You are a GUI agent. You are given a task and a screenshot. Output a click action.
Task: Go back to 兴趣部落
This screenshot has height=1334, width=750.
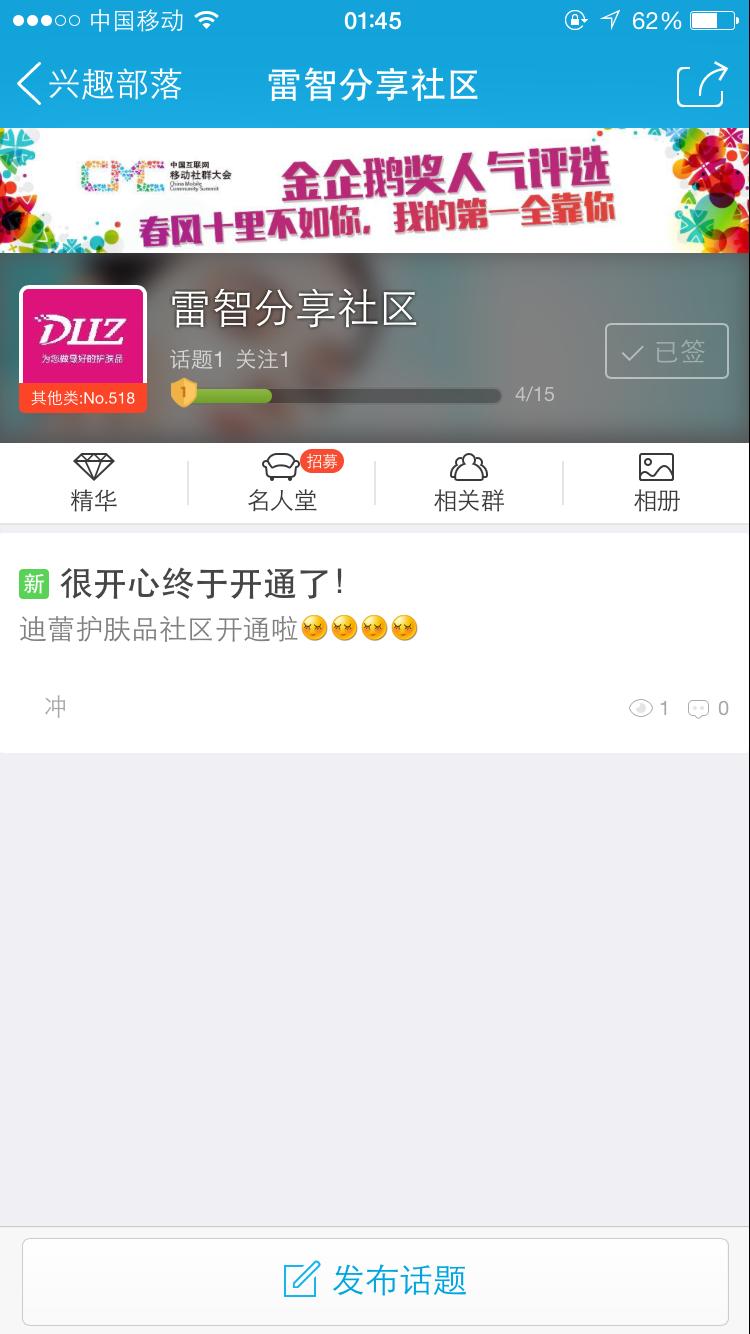click(100, 84)
